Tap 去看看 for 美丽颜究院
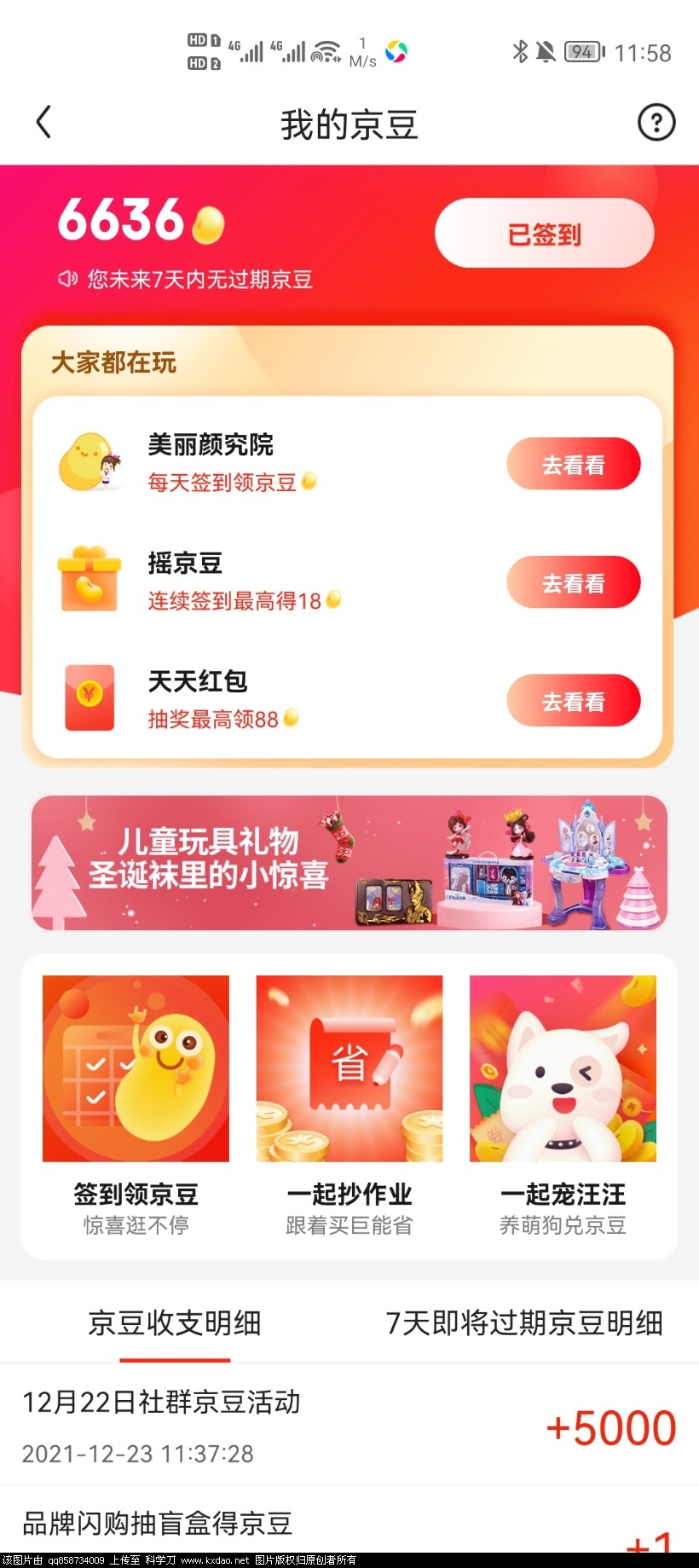 (573, 465)
